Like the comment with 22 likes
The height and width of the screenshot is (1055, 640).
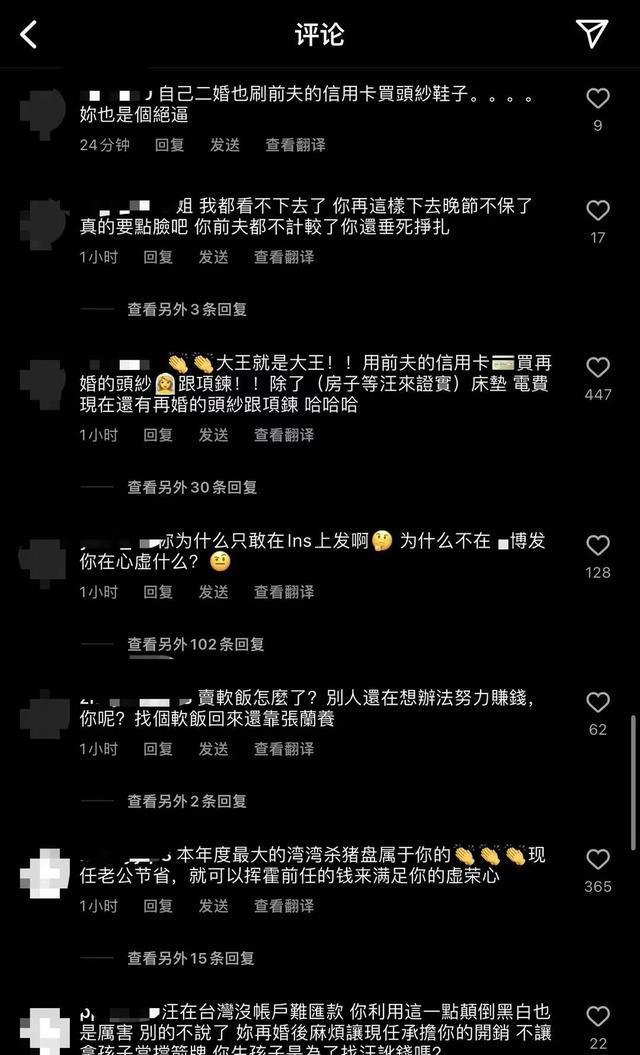click(597, 1016)
